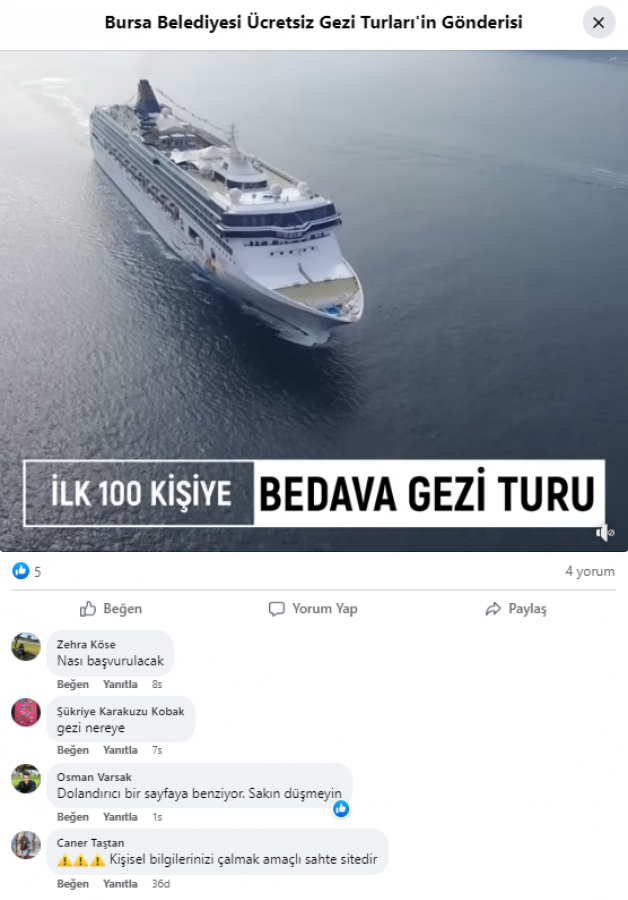
Task: Like Şükriye Karakuzu Kobak's comment
Action: pos(73,750)
